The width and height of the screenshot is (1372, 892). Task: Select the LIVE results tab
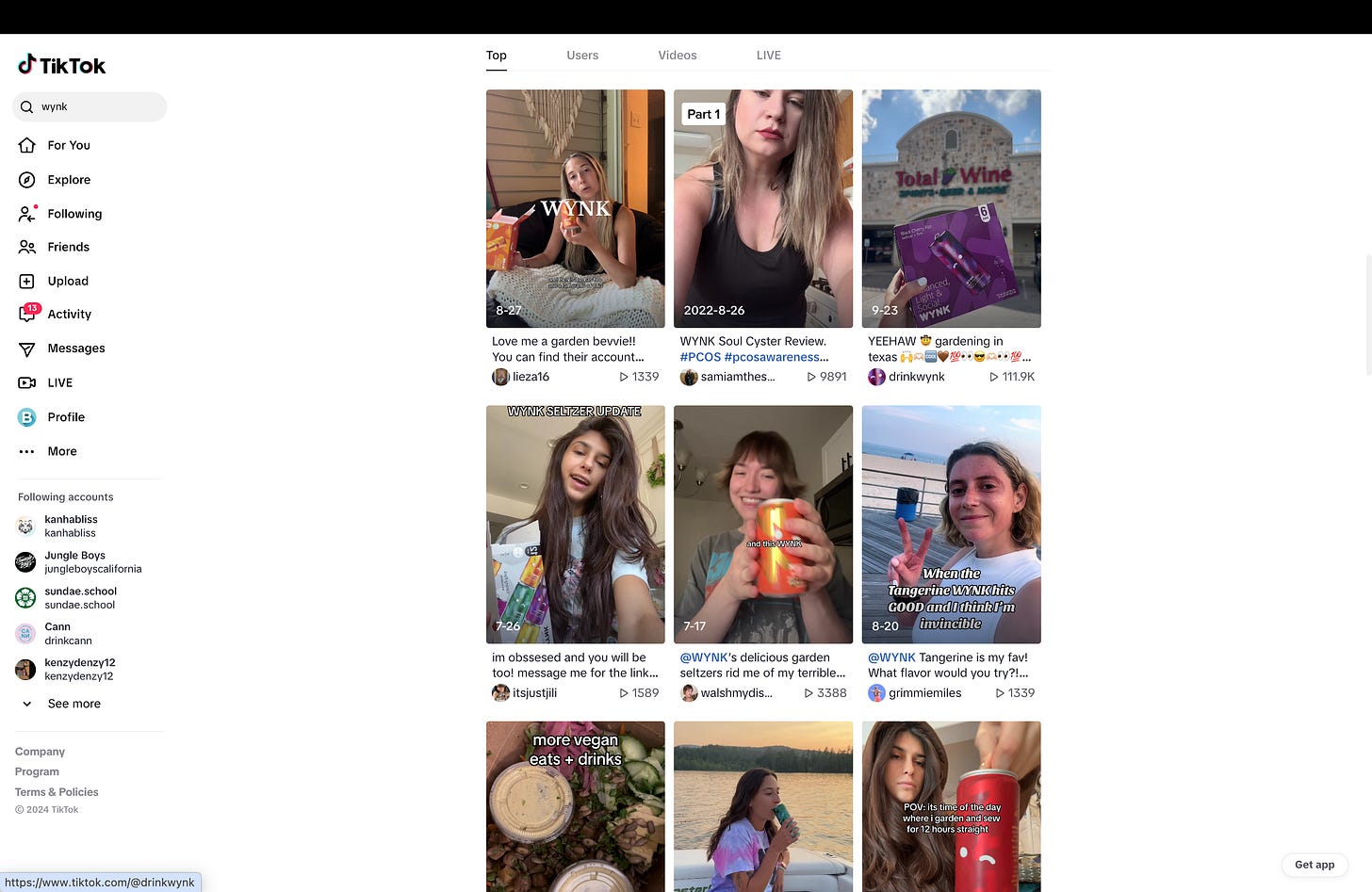pyautogui.click(x=769, y=56)
